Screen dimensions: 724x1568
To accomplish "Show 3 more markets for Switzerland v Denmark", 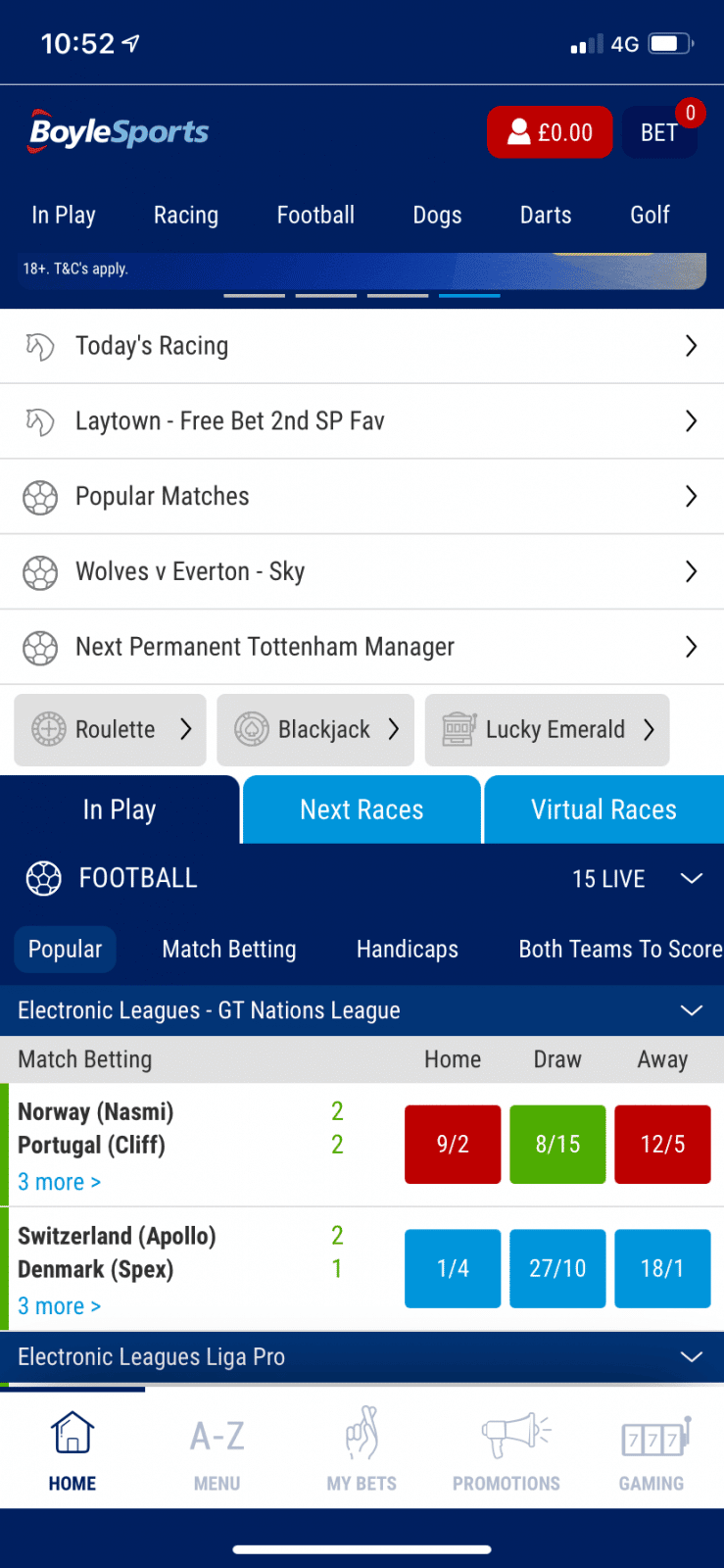I will point(59,1306).
